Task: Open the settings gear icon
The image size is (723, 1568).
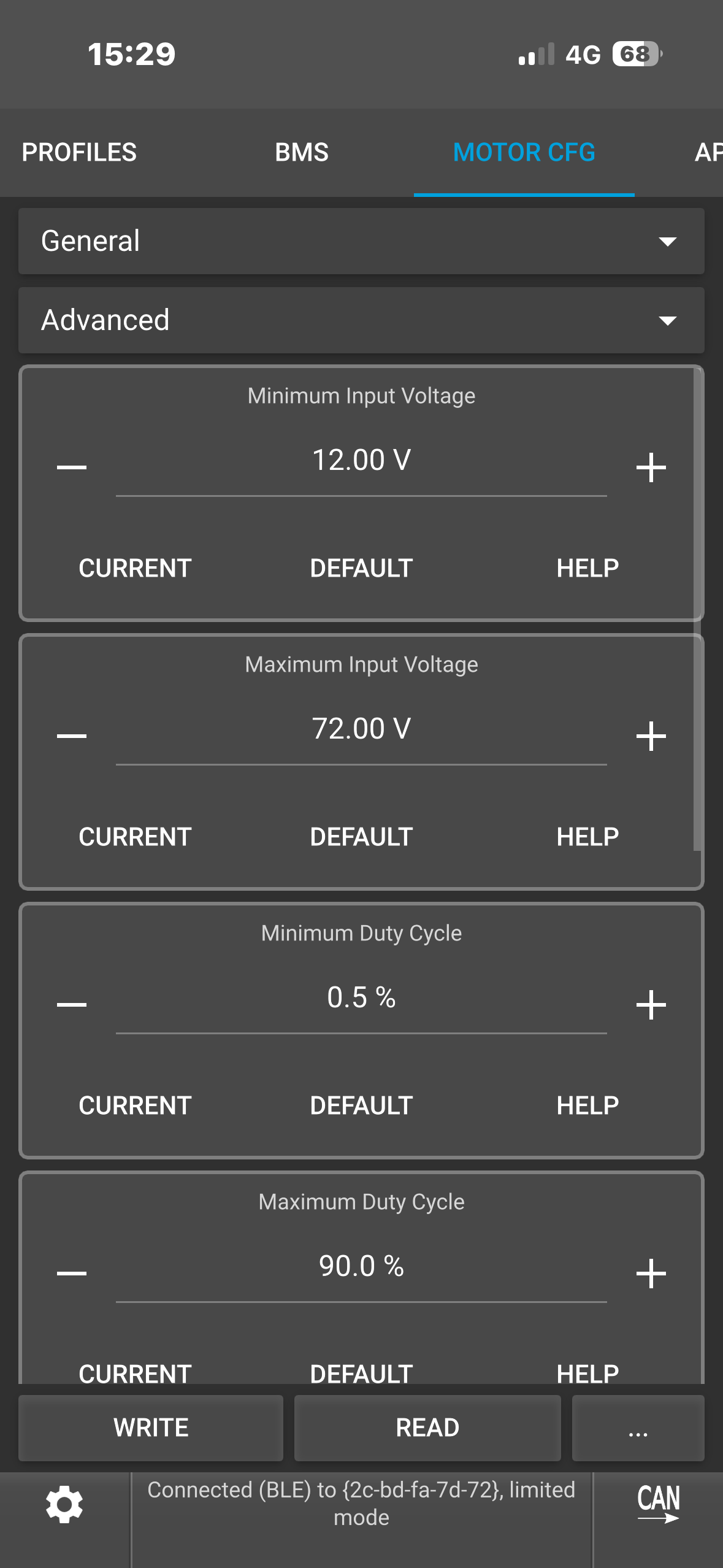Action: coord(64,1504)
